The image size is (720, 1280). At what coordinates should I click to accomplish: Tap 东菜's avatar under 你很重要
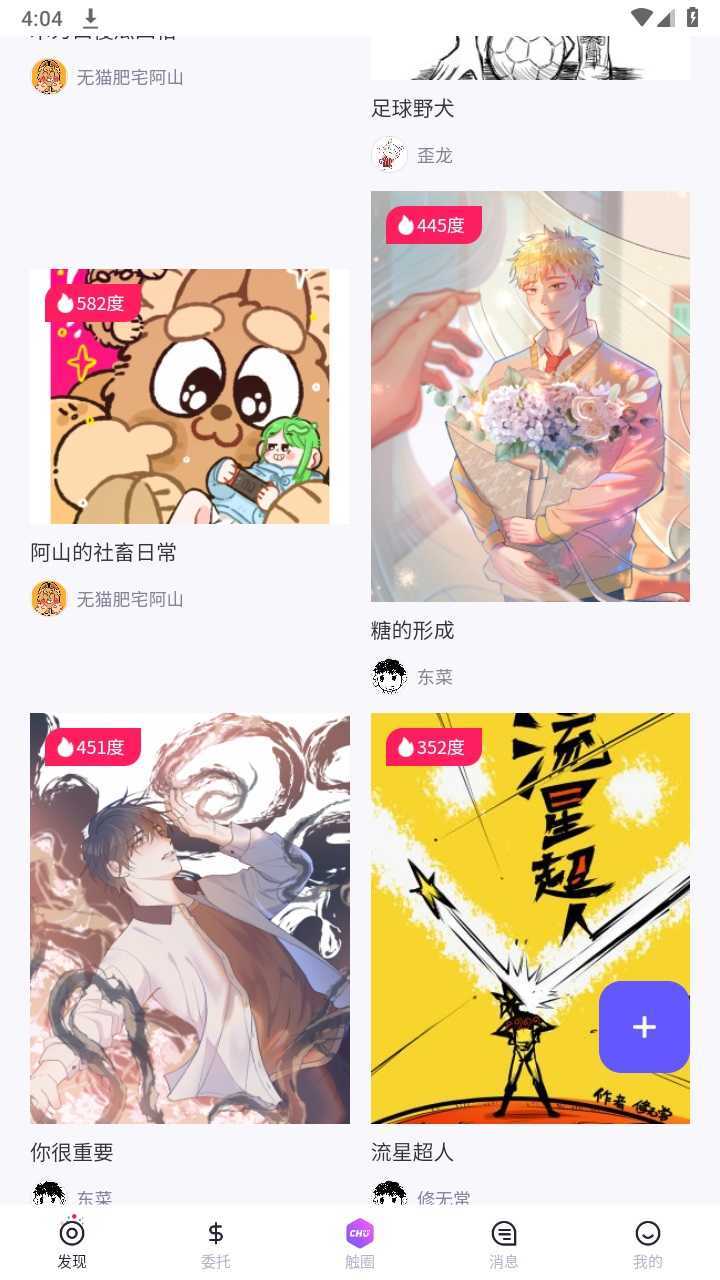point(48,1196)
